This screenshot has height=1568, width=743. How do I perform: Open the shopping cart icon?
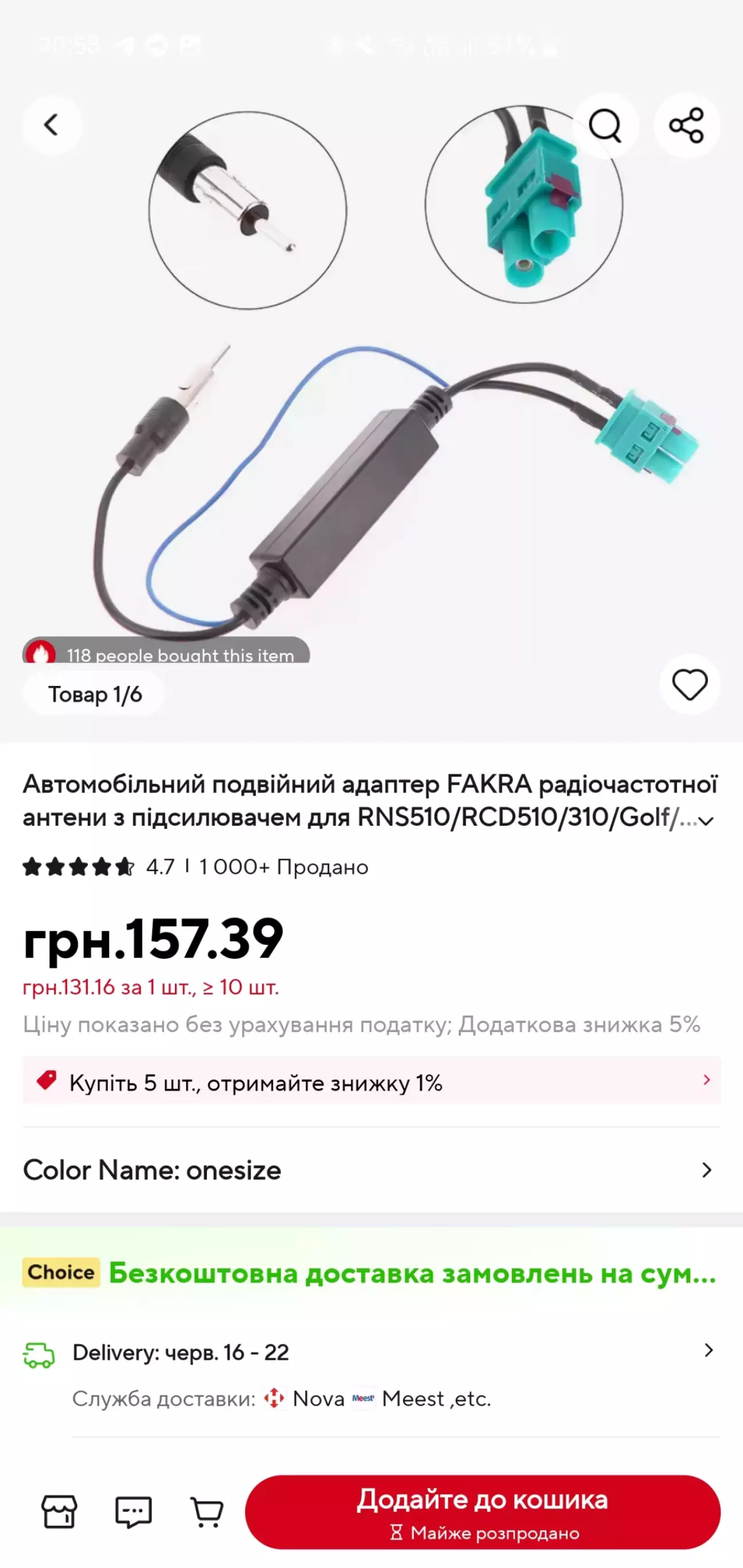208,1512
